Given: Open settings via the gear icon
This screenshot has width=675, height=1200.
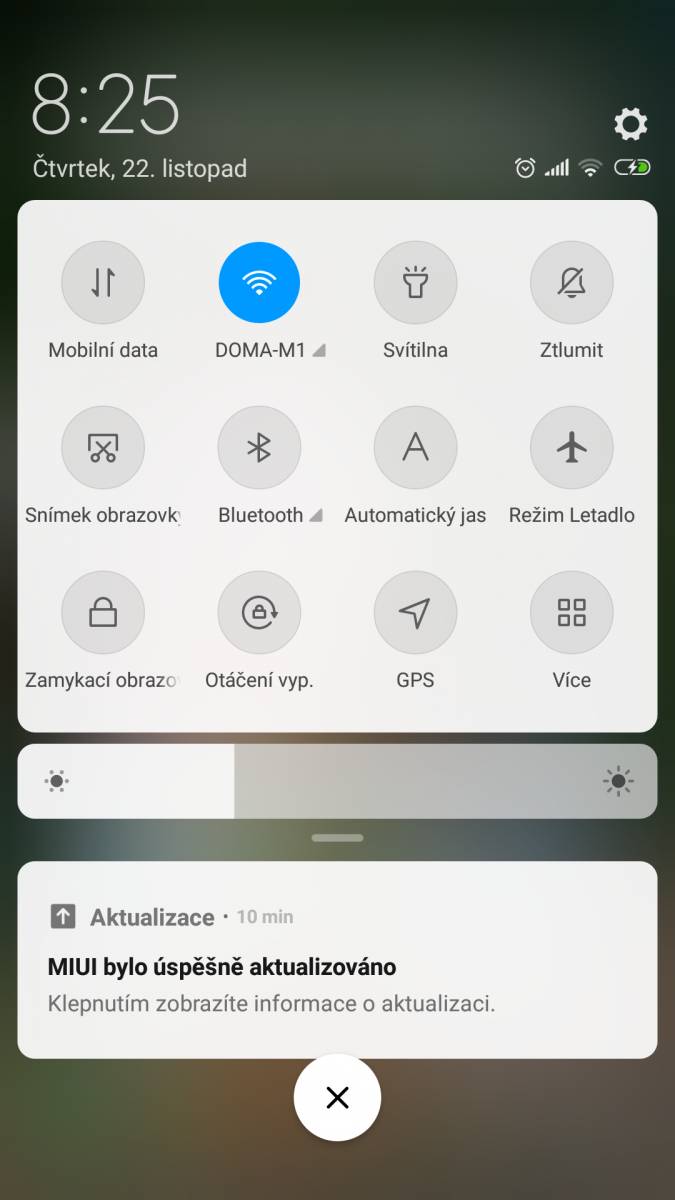Looking at the screenshot, I should (630, 125).
